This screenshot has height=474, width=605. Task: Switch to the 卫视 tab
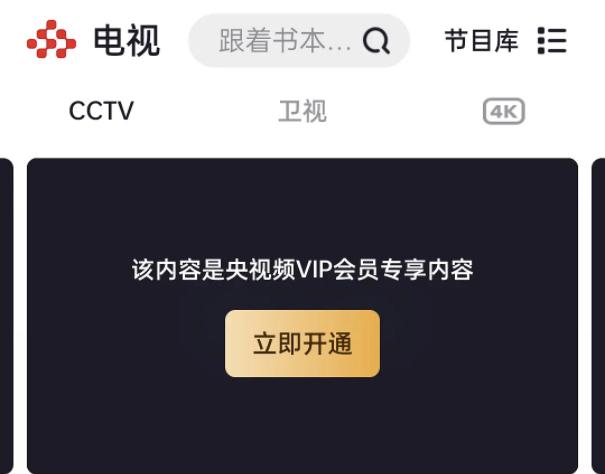[302, 111]
